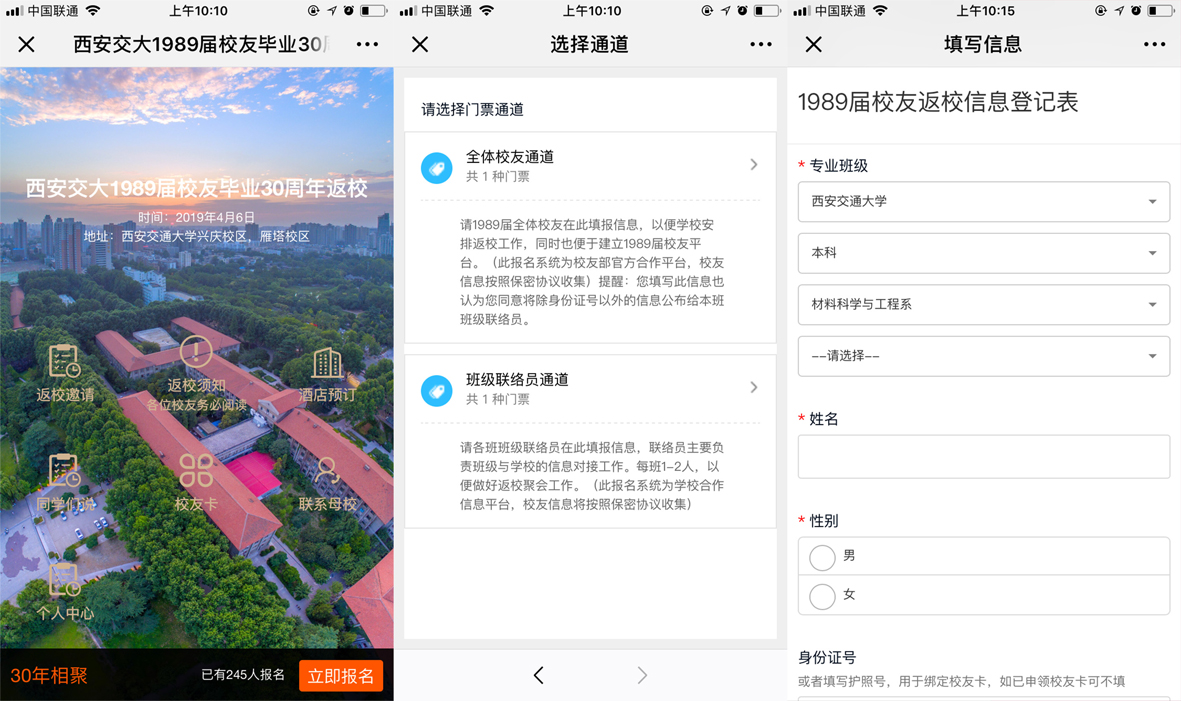Viewport: 1181px width, 701px height.
Task: Tap 立即报名 to register now
Action: click(341, 676)
